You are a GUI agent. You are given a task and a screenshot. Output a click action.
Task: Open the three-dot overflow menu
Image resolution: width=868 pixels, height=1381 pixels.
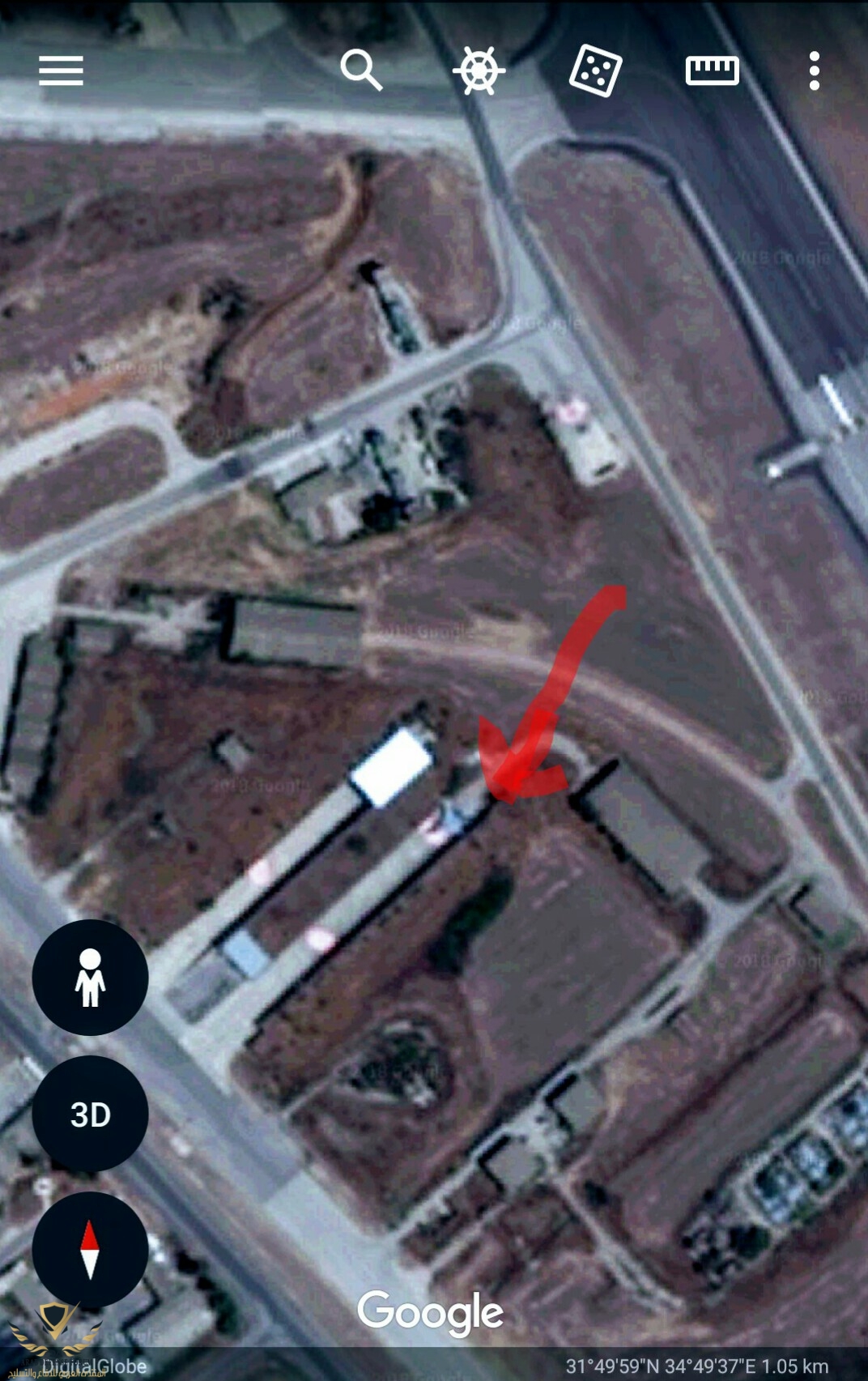click(815, 70)
